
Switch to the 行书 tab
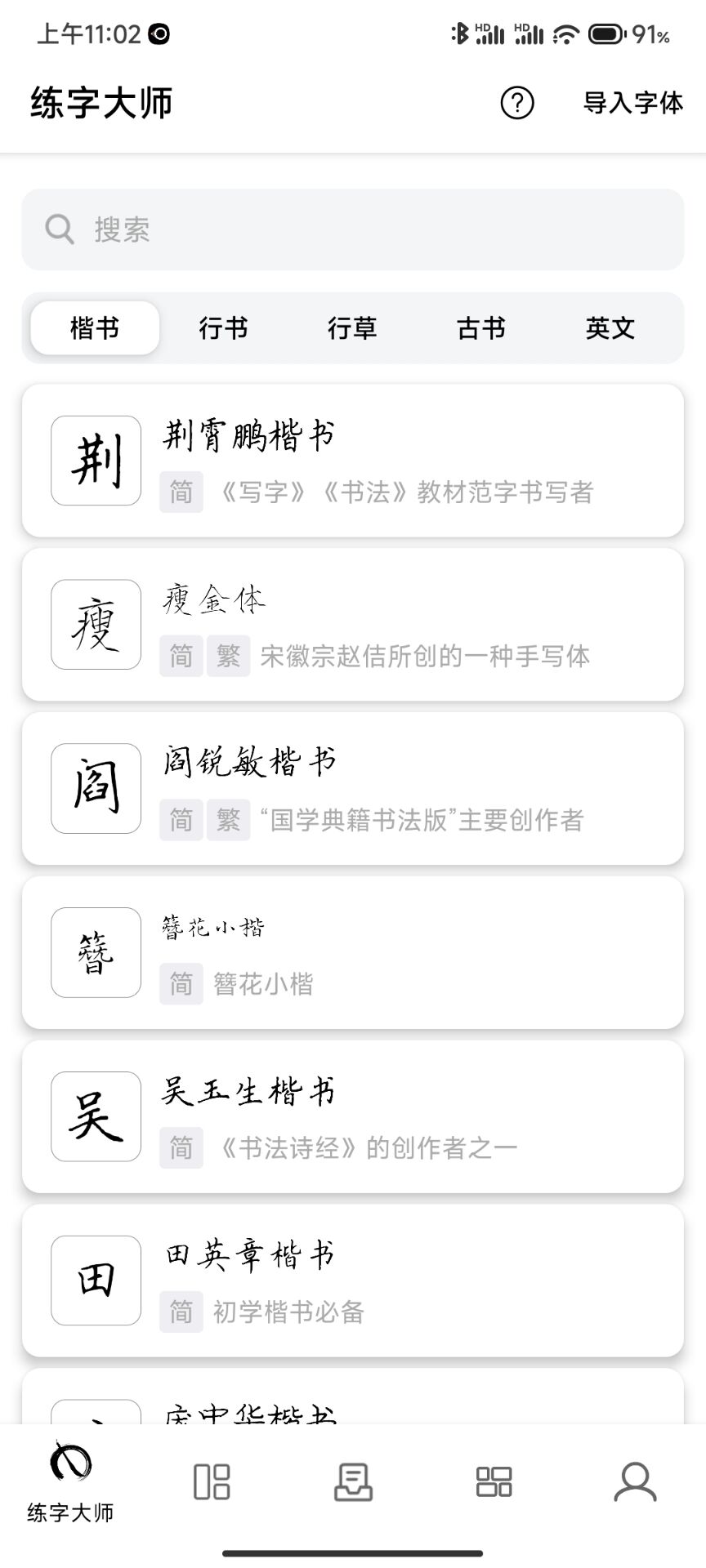(x=223, y=328)
